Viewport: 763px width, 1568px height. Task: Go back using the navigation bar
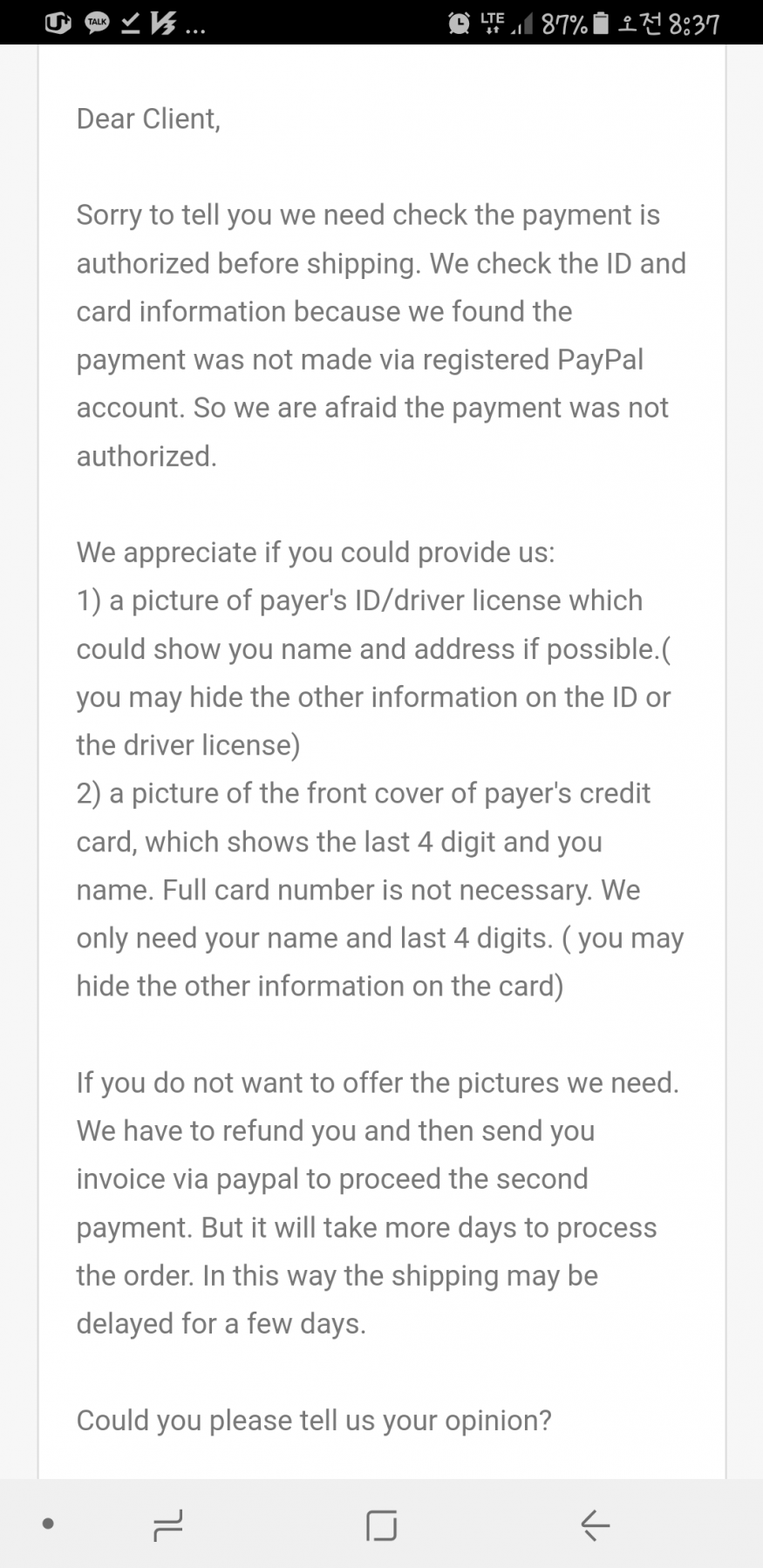(595, 1524)
